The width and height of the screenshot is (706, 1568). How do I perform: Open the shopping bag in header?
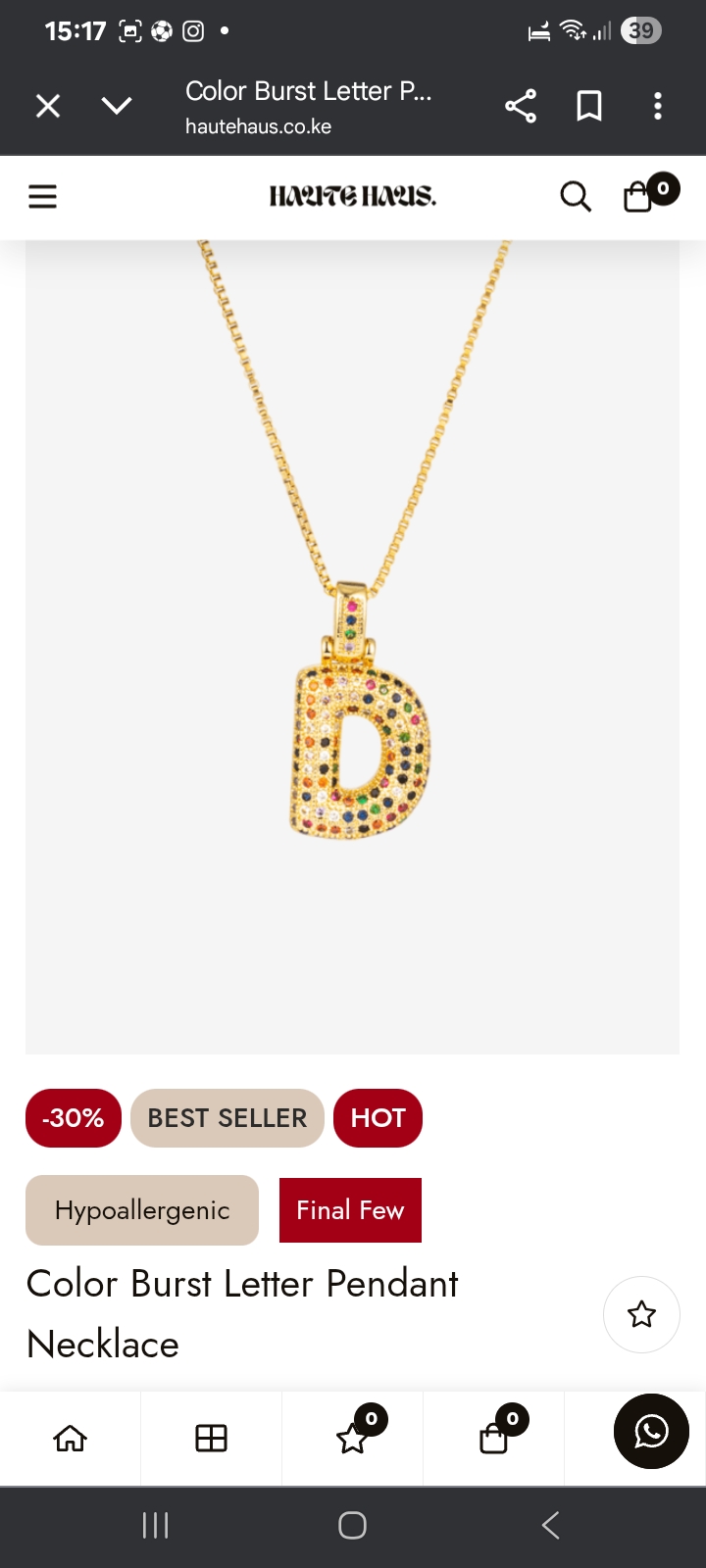(x=640, y=196)
